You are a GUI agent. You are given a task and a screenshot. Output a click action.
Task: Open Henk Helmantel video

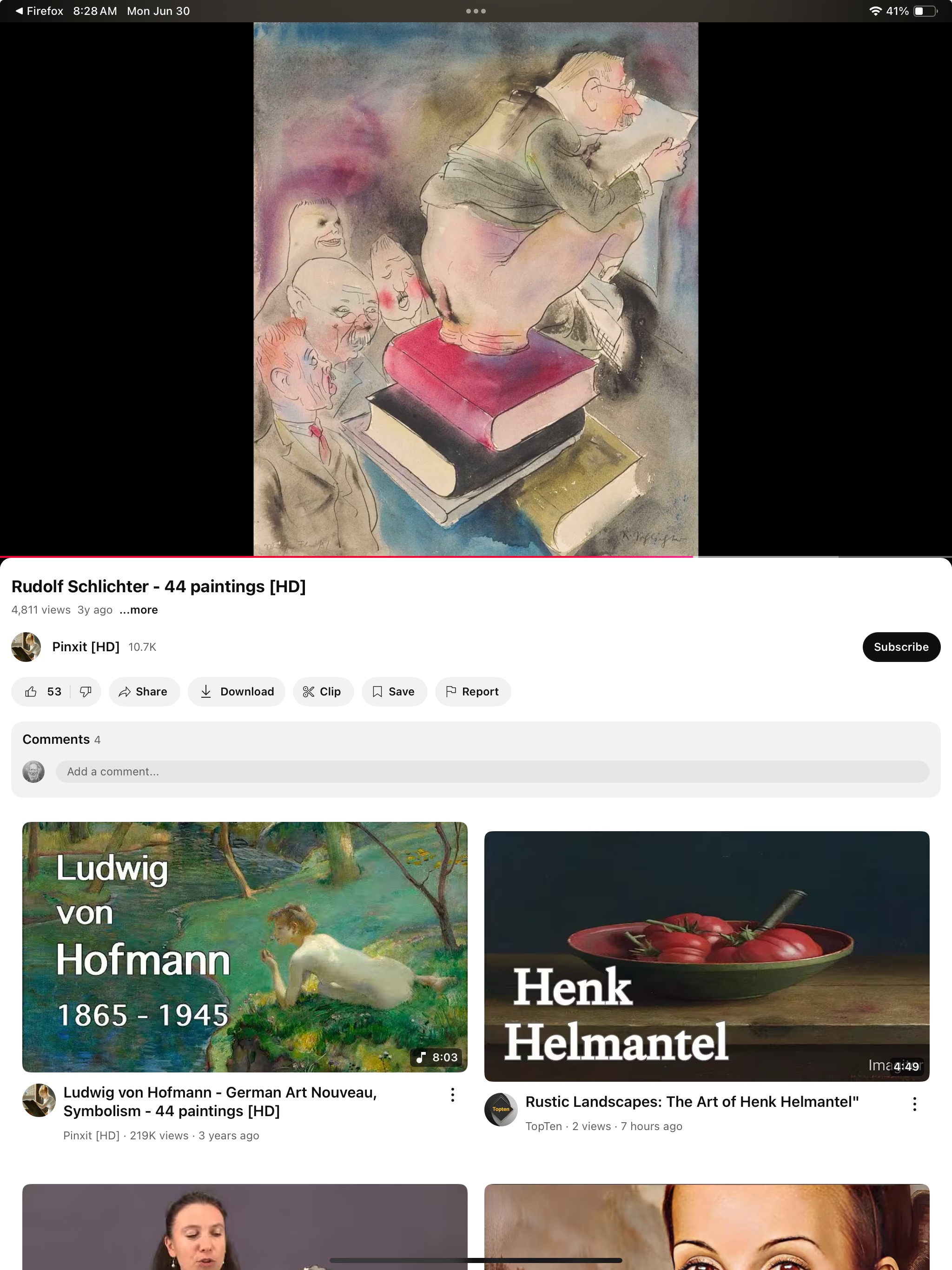pyautogui.click(x=706, y=956)
